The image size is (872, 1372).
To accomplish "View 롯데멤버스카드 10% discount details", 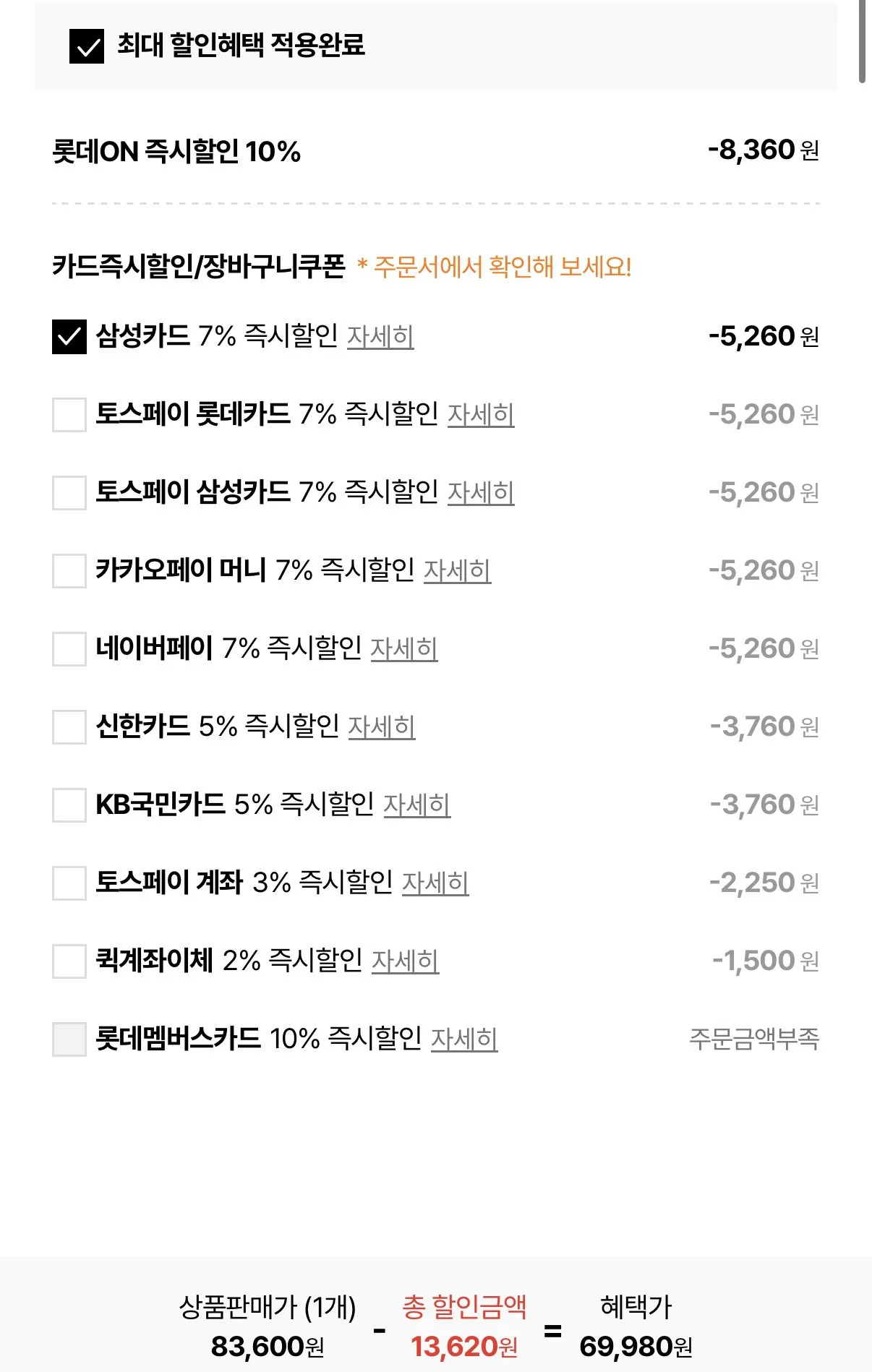I will pos(465,1039).
